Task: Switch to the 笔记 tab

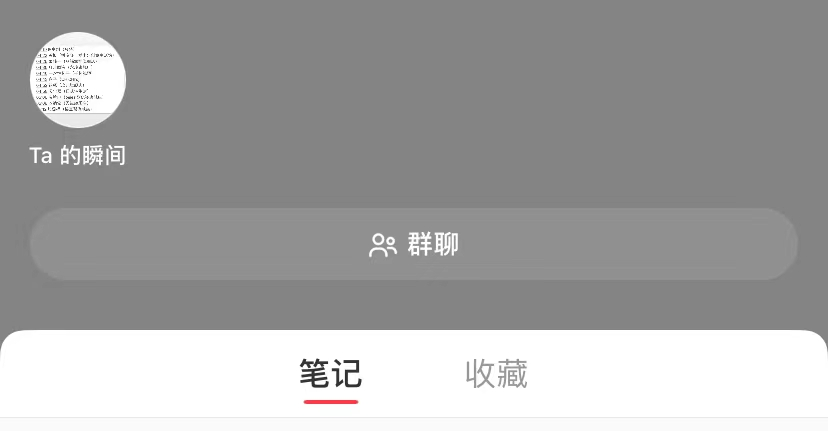Action: point(330,375)
